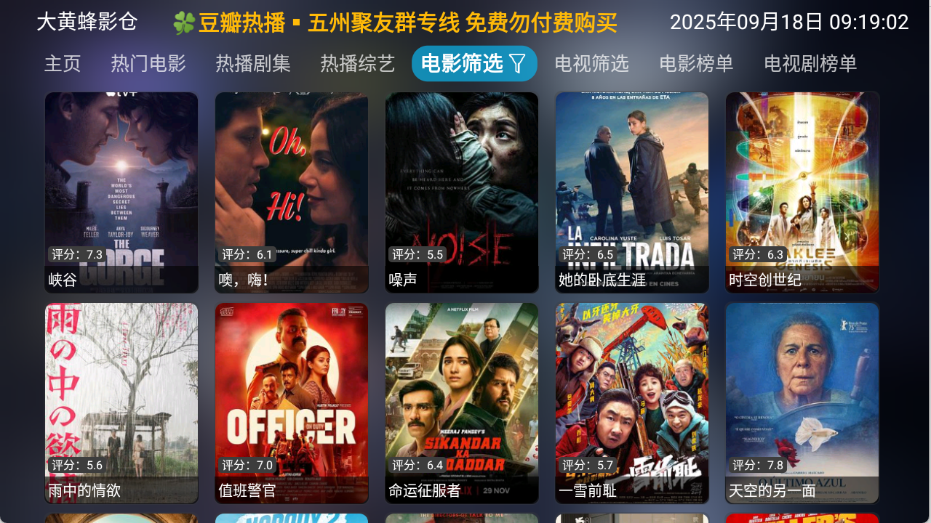Viewport: 931px width, 523px height.
Task: Open the movie 噢，嗨！
Action: 291,192
